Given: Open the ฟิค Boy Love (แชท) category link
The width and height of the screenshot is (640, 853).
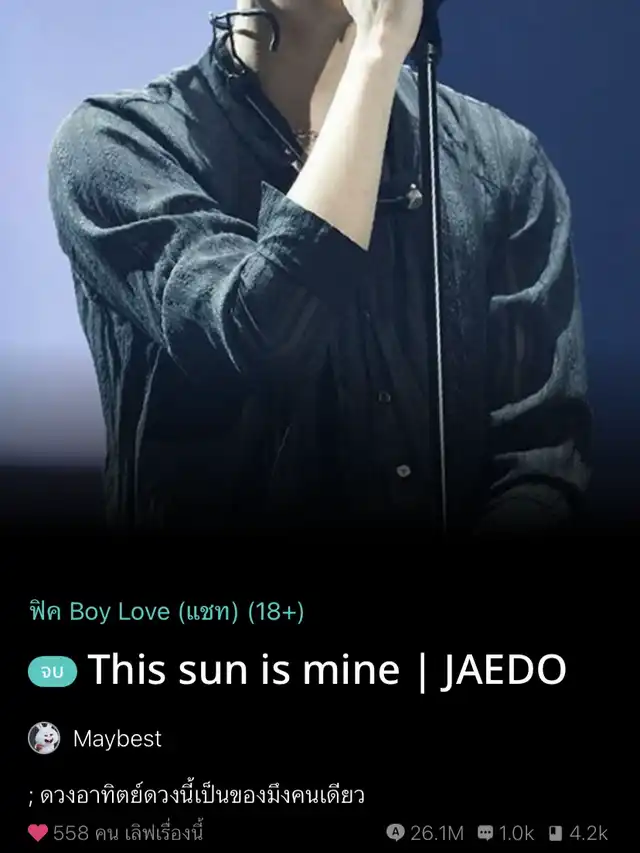Looking at the screenshot, I should coord(166,612).
